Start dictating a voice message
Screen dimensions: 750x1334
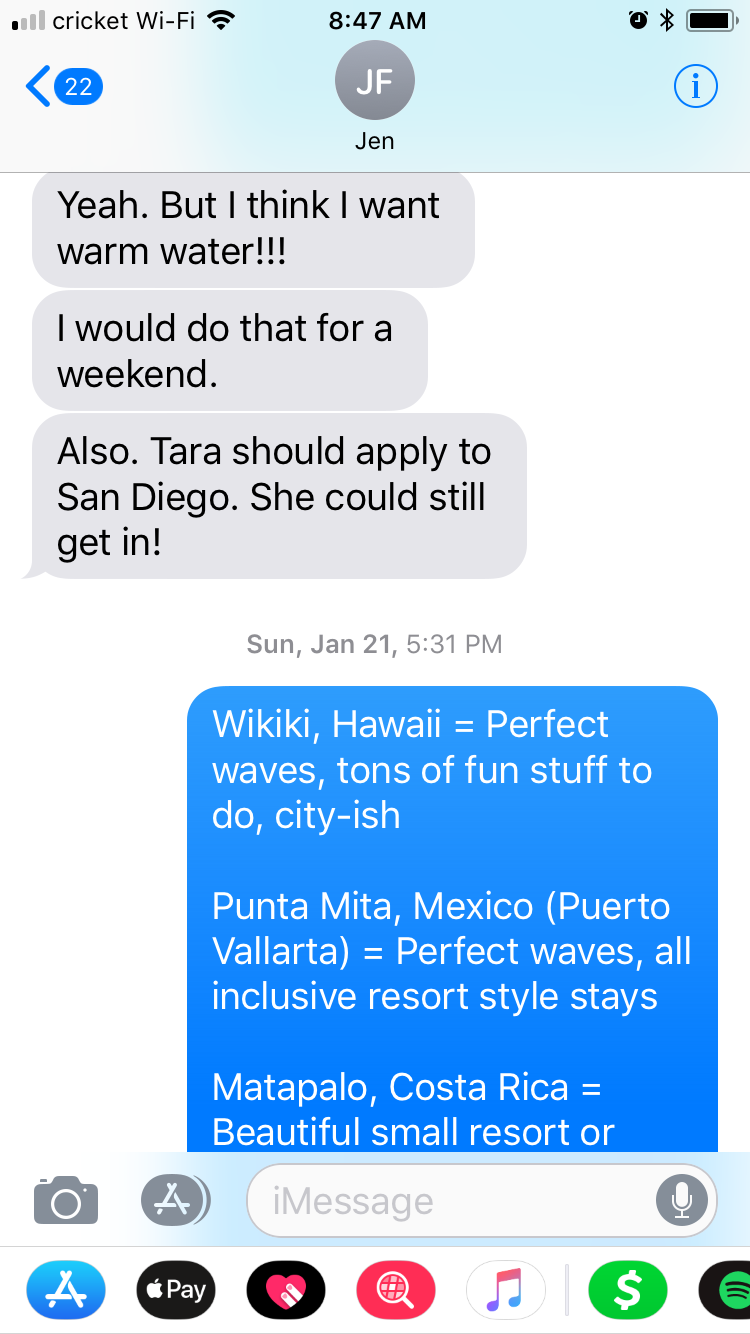pyautogui.click(x=681, y=1200)
